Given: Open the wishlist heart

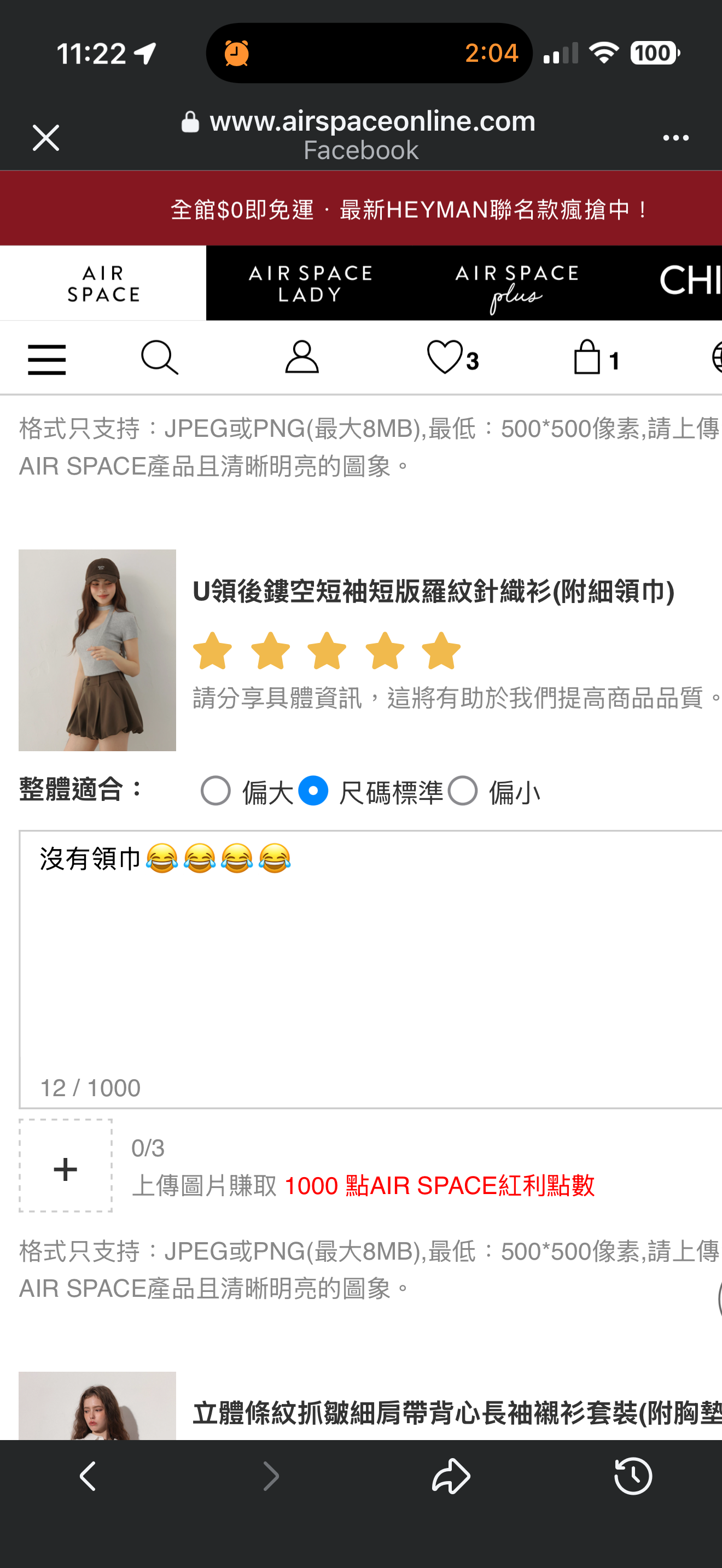Looking at the screenshot, I should pos(452,358).
